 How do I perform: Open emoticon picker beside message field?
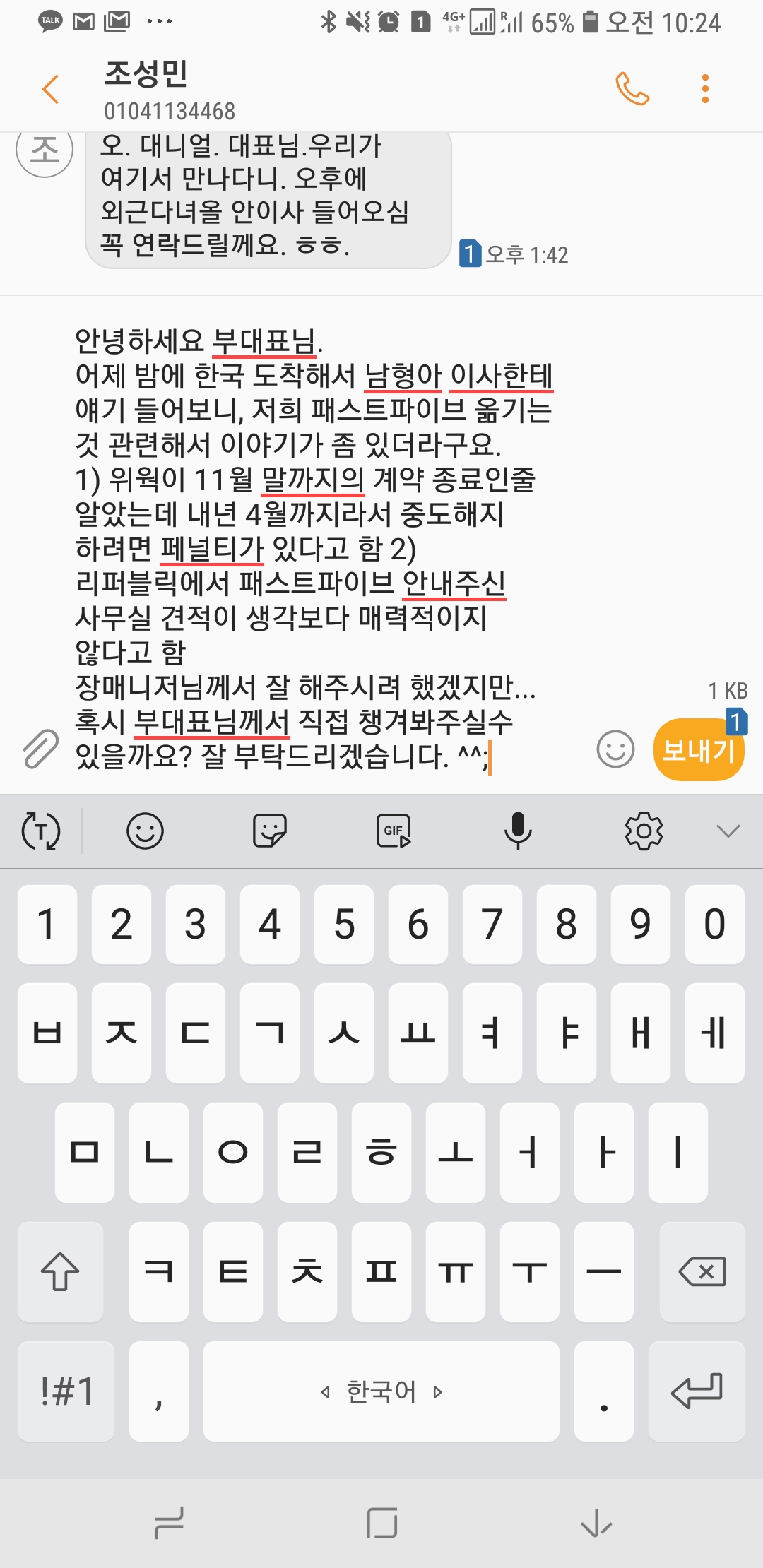pos(615,749)
